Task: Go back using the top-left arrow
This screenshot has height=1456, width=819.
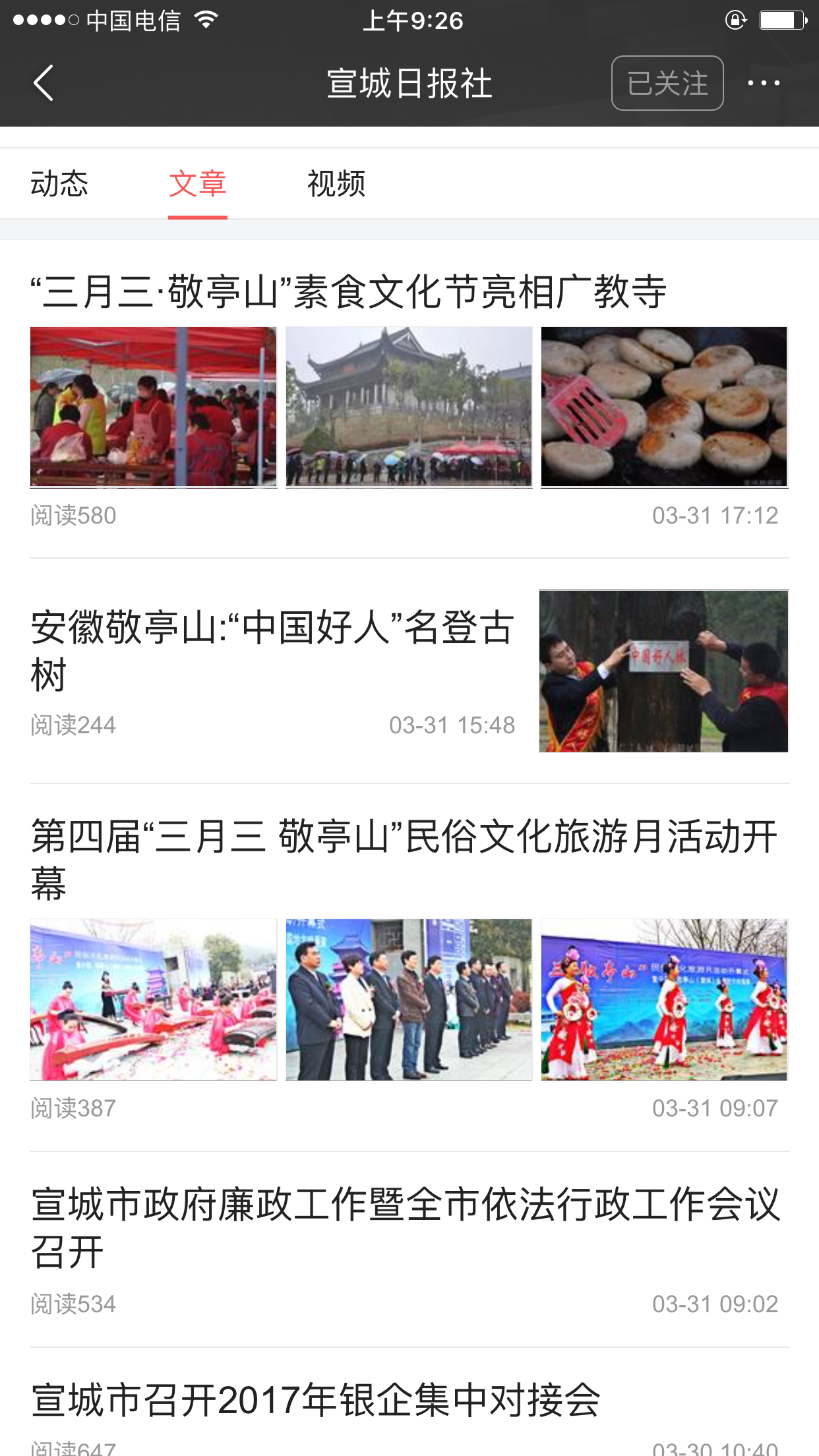Action: (44, 83)
